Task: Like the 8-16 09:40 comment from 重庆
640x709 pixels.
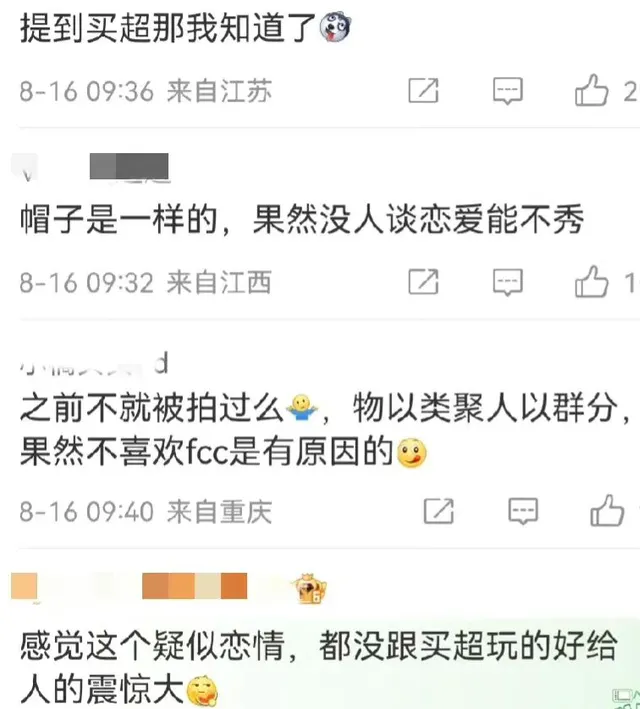Action: [x=606, y=512]
